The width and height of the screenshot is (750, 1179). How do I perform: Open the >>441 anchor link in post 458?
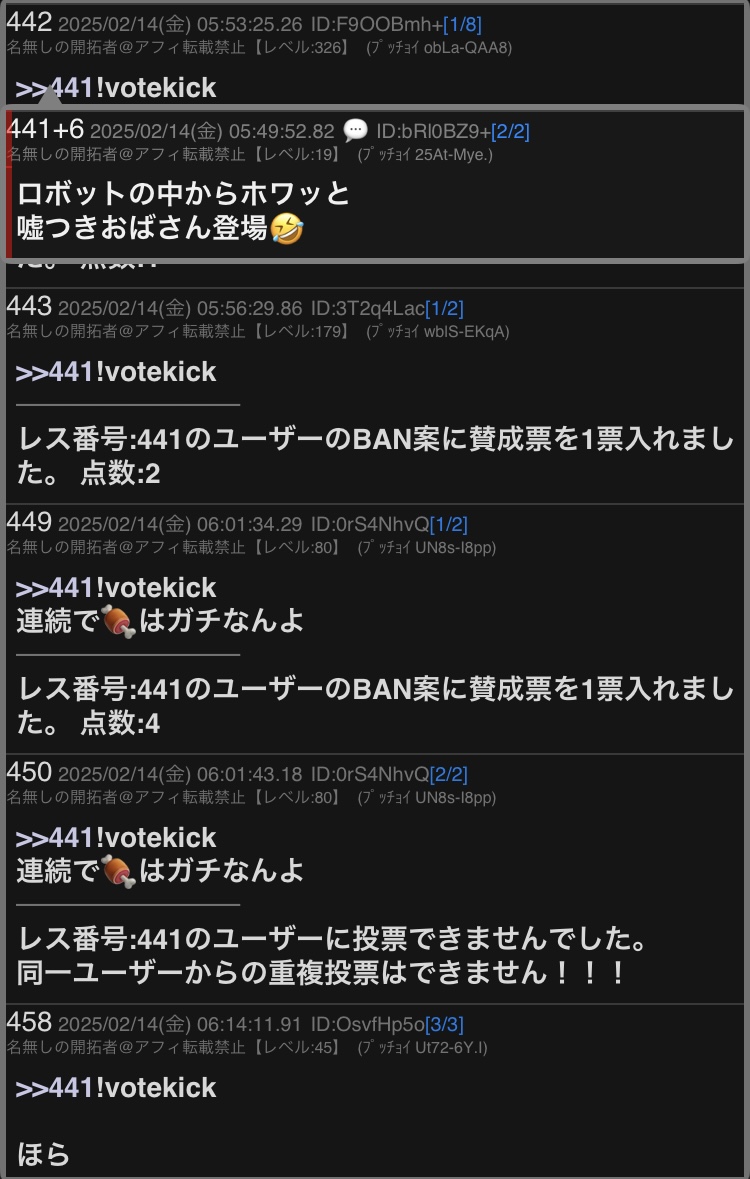[55, 1088]
